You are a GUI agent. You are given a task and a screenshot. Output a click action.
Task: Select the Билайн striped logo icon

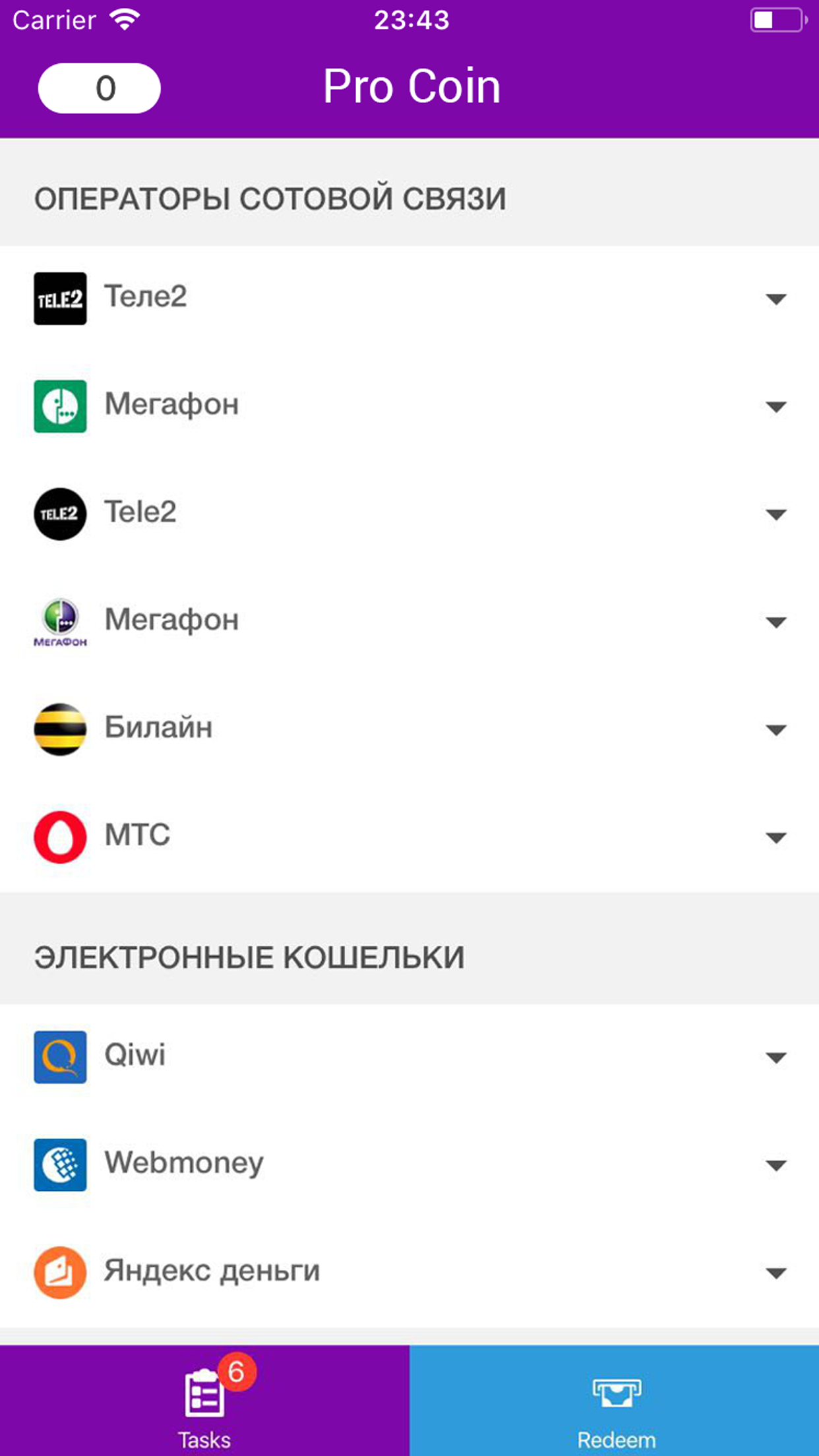click(x=60, y=729)
